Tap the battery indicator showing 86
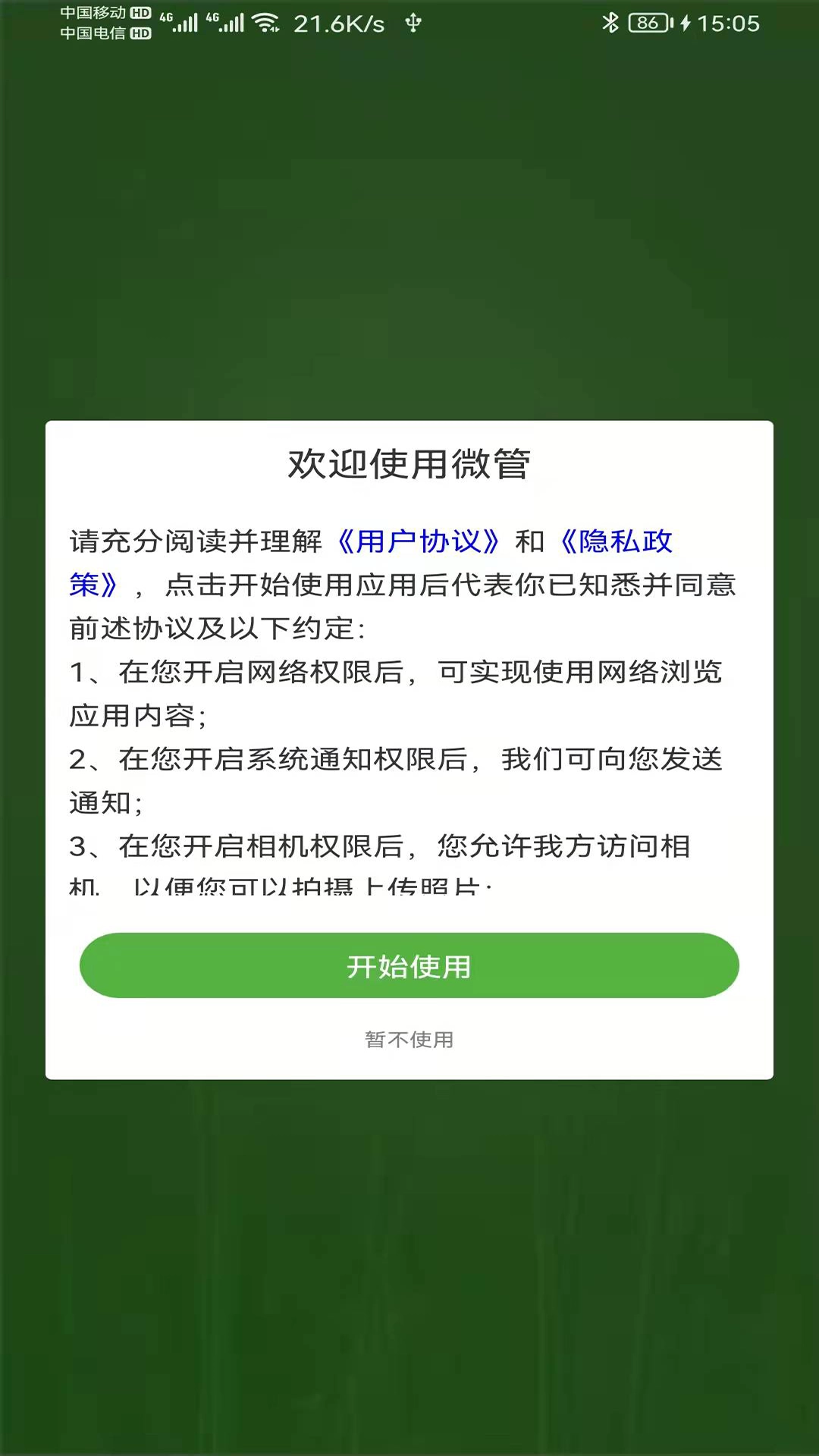Screen dimensions: 819x1456 [648, 23]
